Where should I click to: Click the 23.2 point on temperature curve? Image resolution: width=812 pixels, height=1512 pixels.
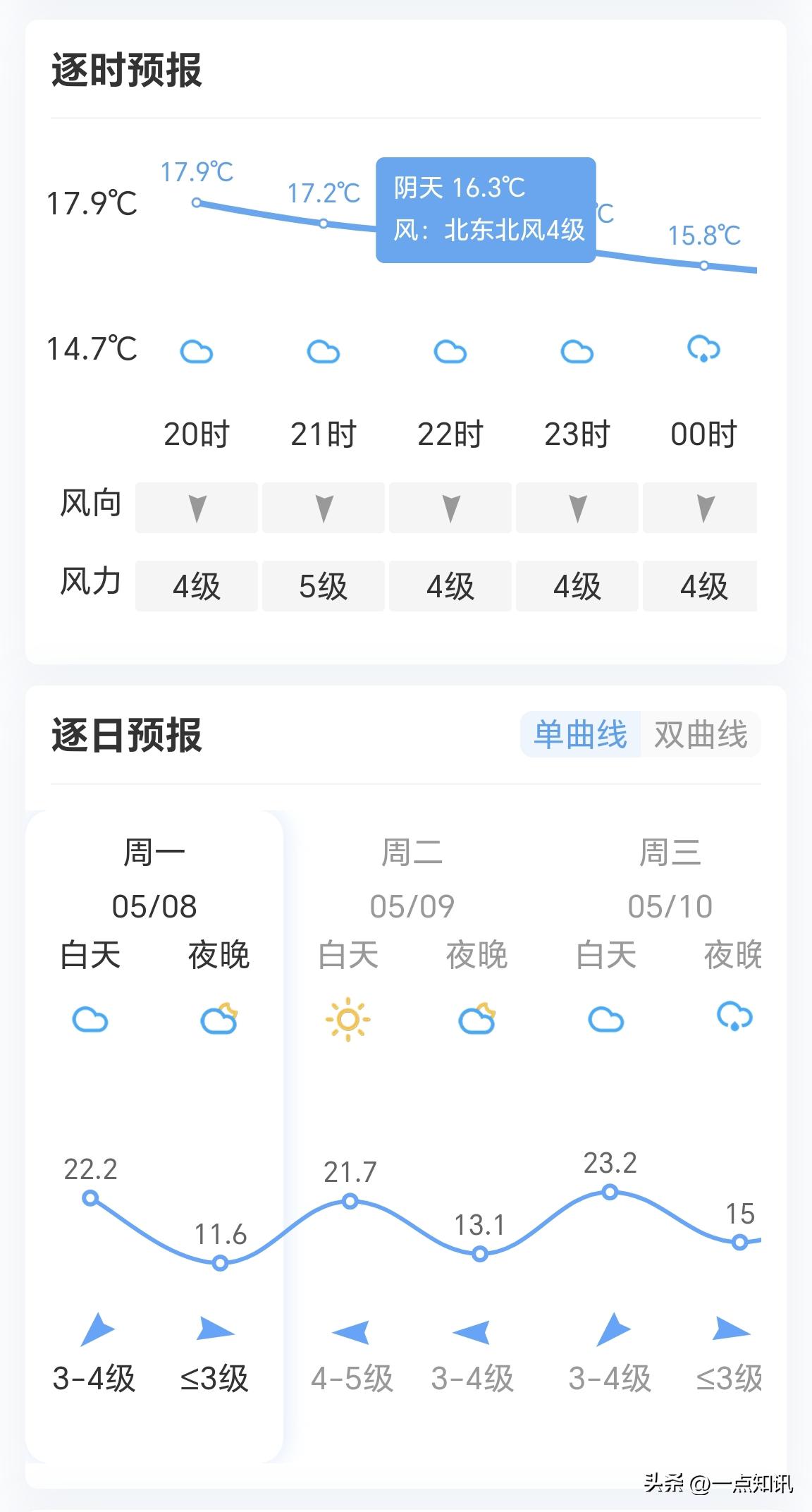coord(608,1188)
